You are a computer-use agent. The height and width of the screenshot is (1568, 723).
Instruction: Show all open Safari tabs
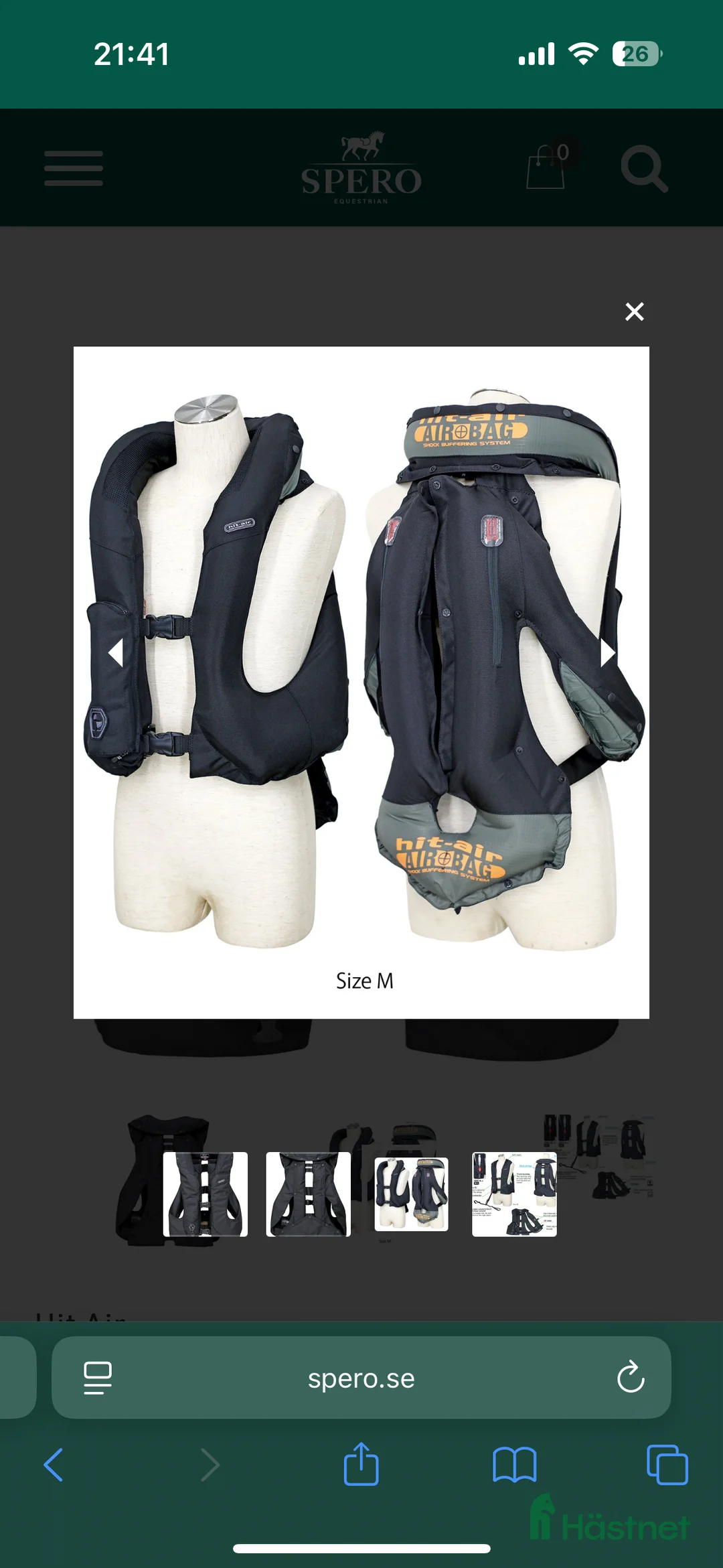667,1465
